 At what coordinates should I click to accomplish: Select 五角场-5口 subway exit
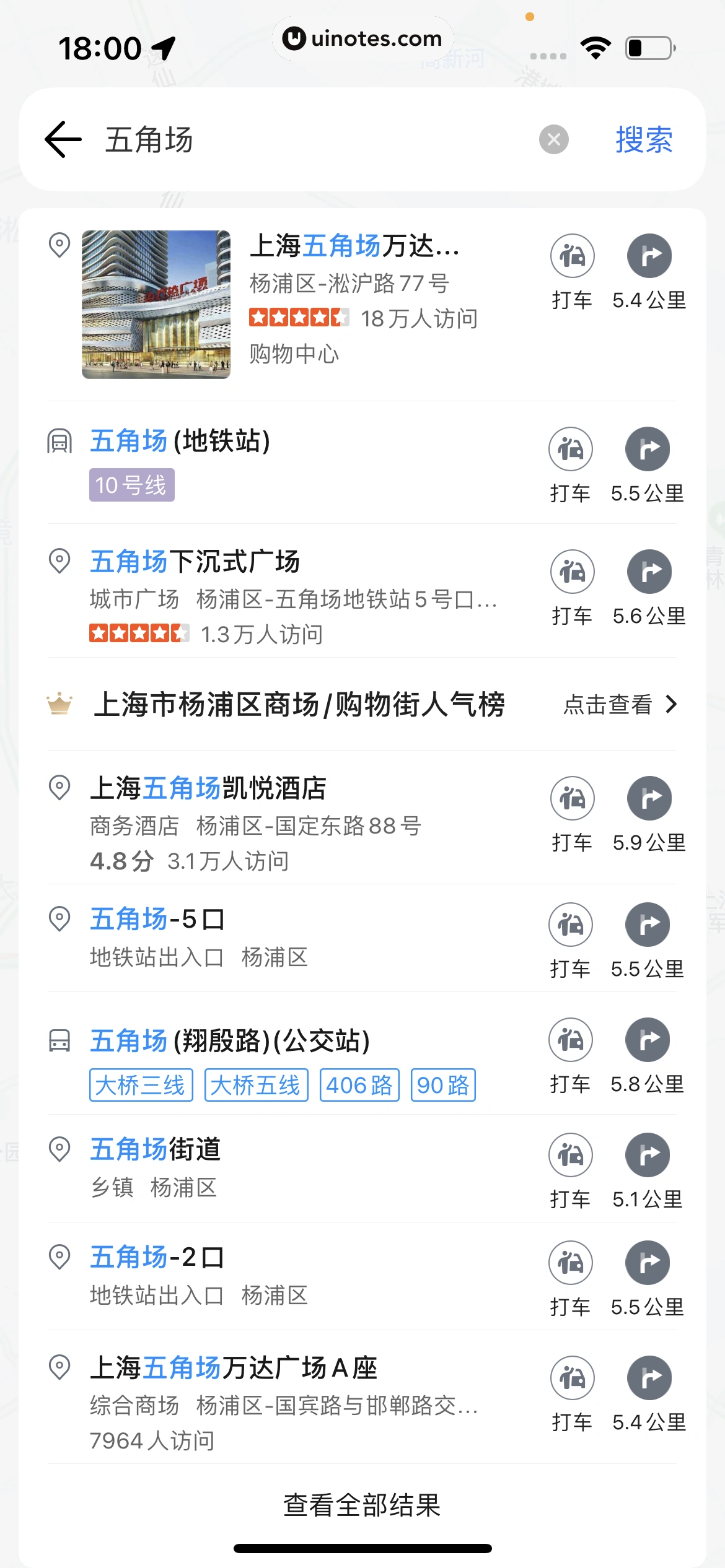point(157,919)
